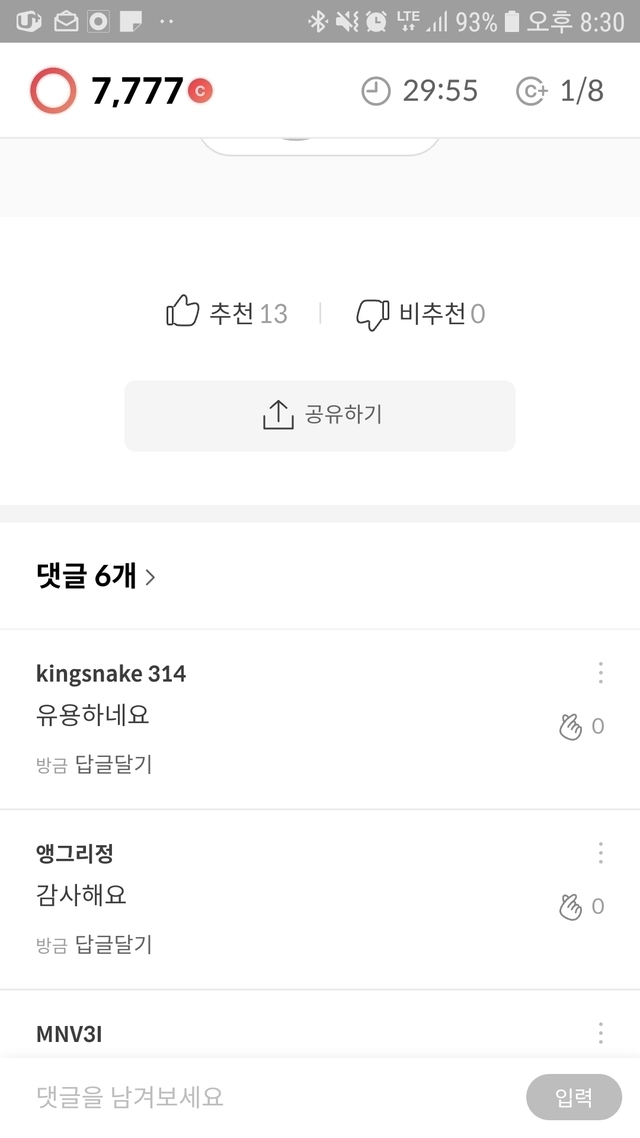The height and width of the screenshot is (1138, 640).
Task: Open the options menu on kingsnake 314's comment
Action: (x=600, y=672)
